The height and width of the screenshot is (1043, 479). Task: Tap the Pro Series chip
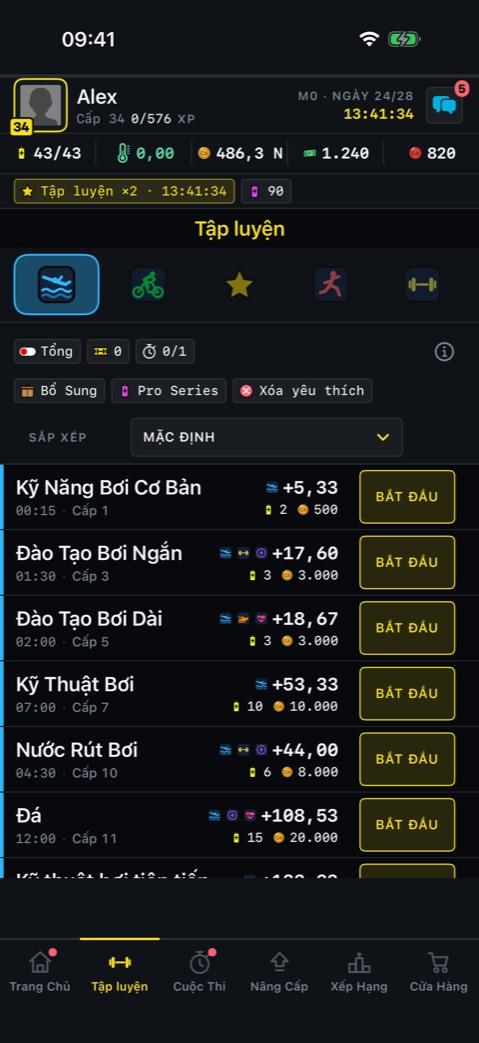click(x=169, y=390)
